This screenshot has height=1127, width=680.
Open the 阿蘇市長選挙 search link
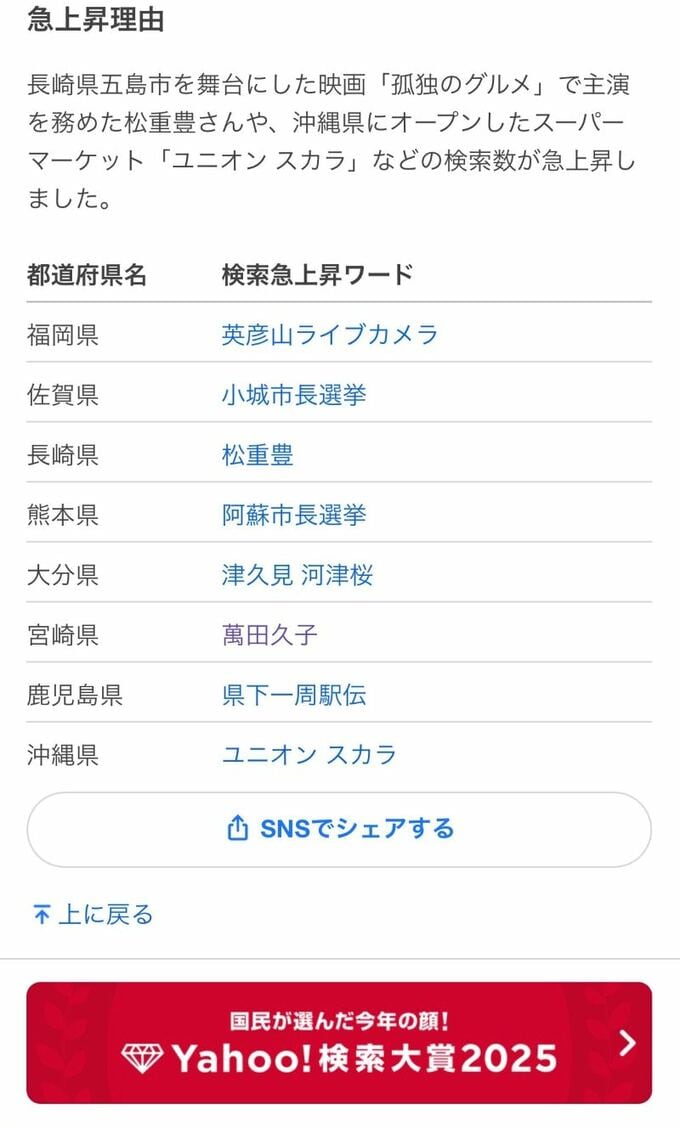point(294,515)
